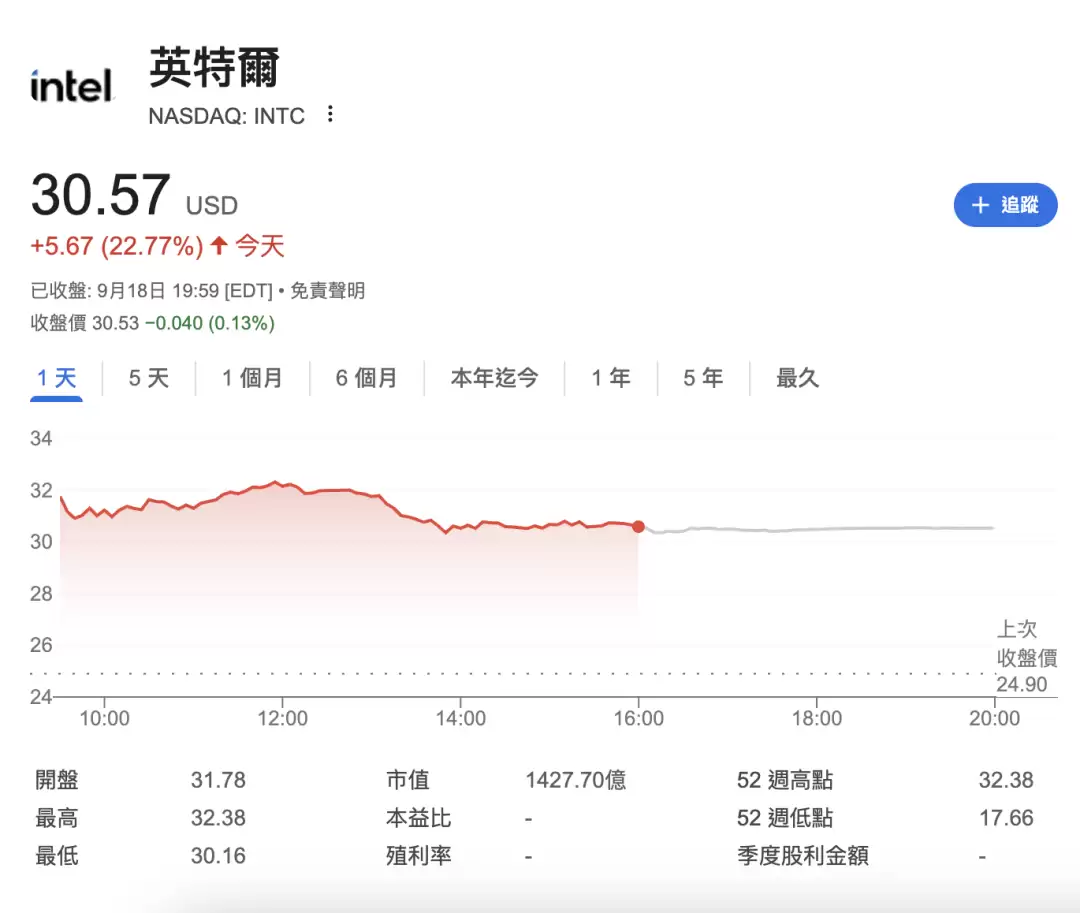
Task: Switch to the 5 天 chart range
Action: coord(149,378)
